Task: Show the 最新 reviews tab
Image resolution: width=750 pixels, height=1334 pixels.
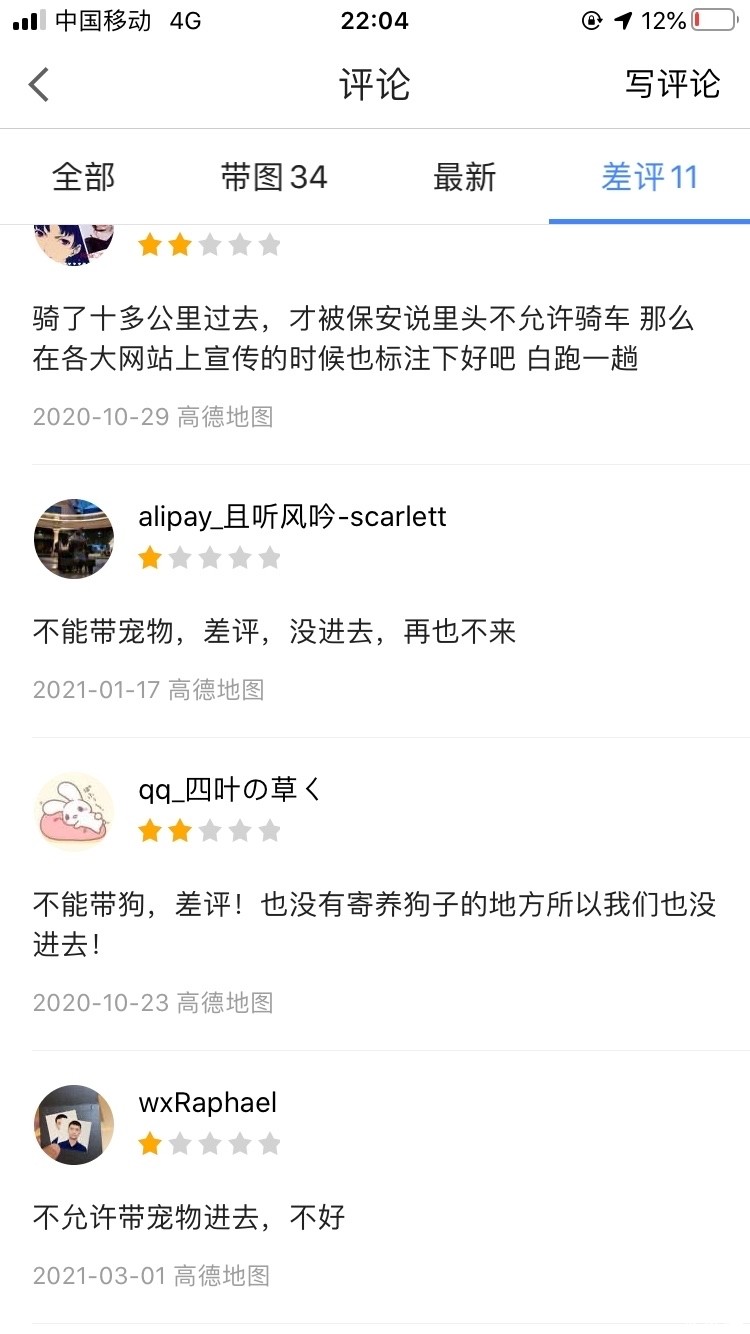Action: click(464, 178)
